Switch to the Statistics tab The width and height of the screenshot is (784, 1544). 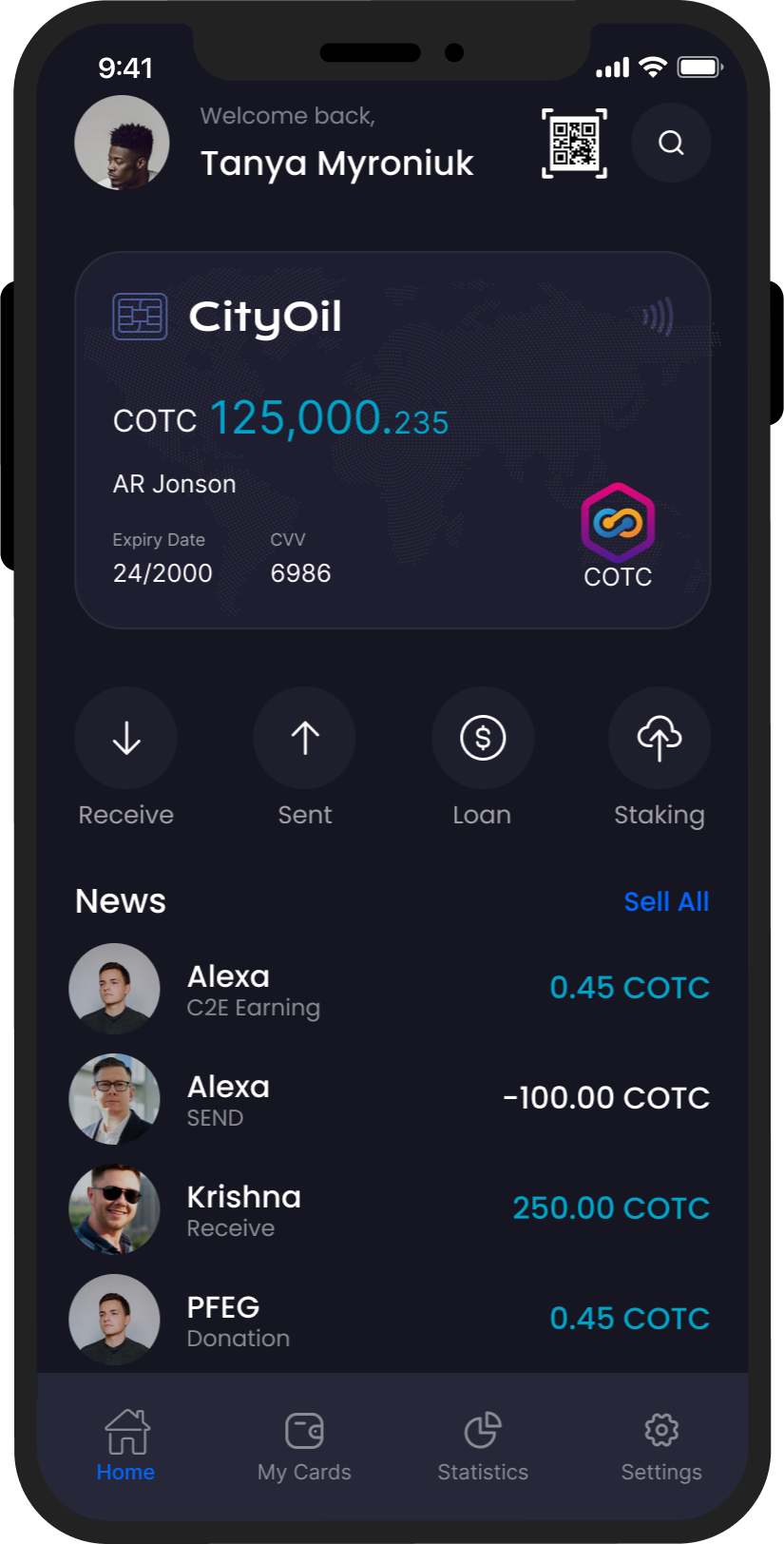[483, 1445]
